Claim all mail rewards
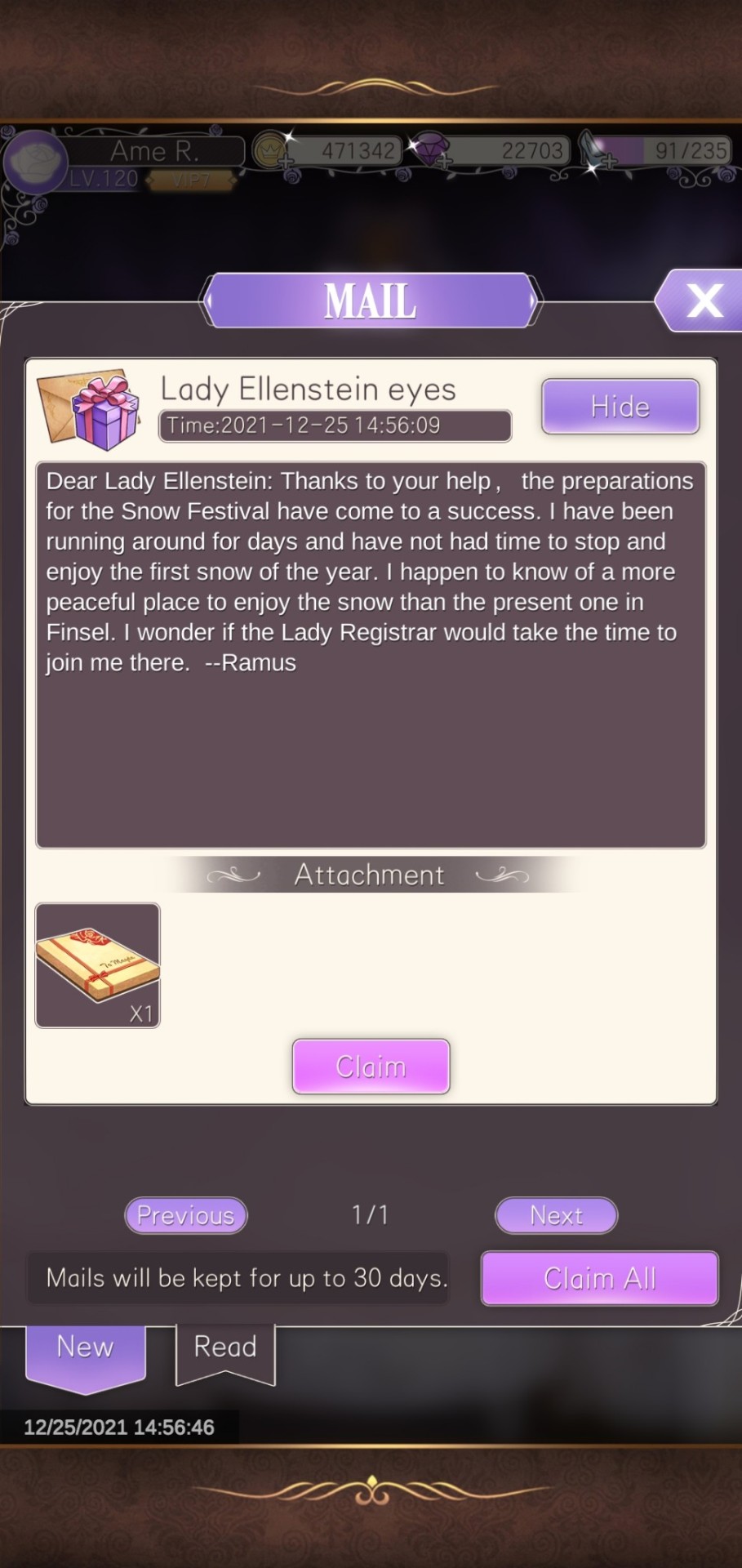 pos(599,1278)
